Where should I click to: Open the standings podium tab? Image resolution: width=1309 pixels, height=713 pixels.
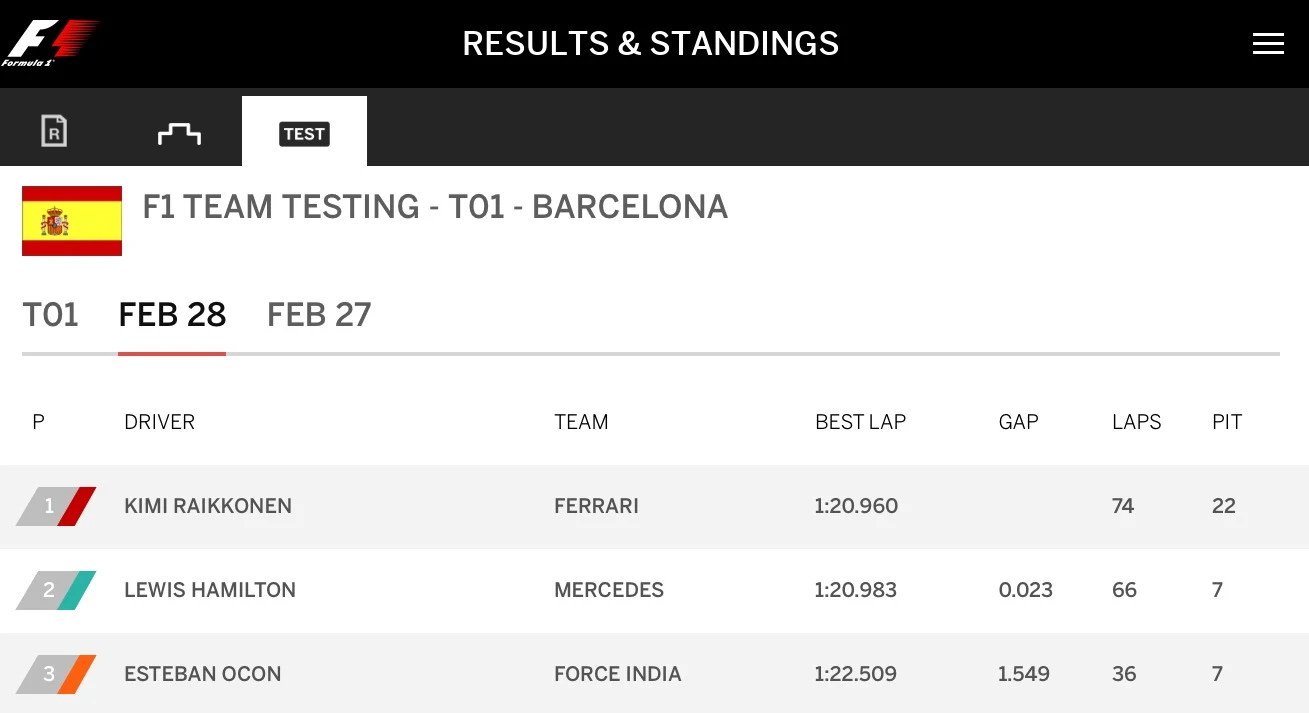(x=179, y=132)
